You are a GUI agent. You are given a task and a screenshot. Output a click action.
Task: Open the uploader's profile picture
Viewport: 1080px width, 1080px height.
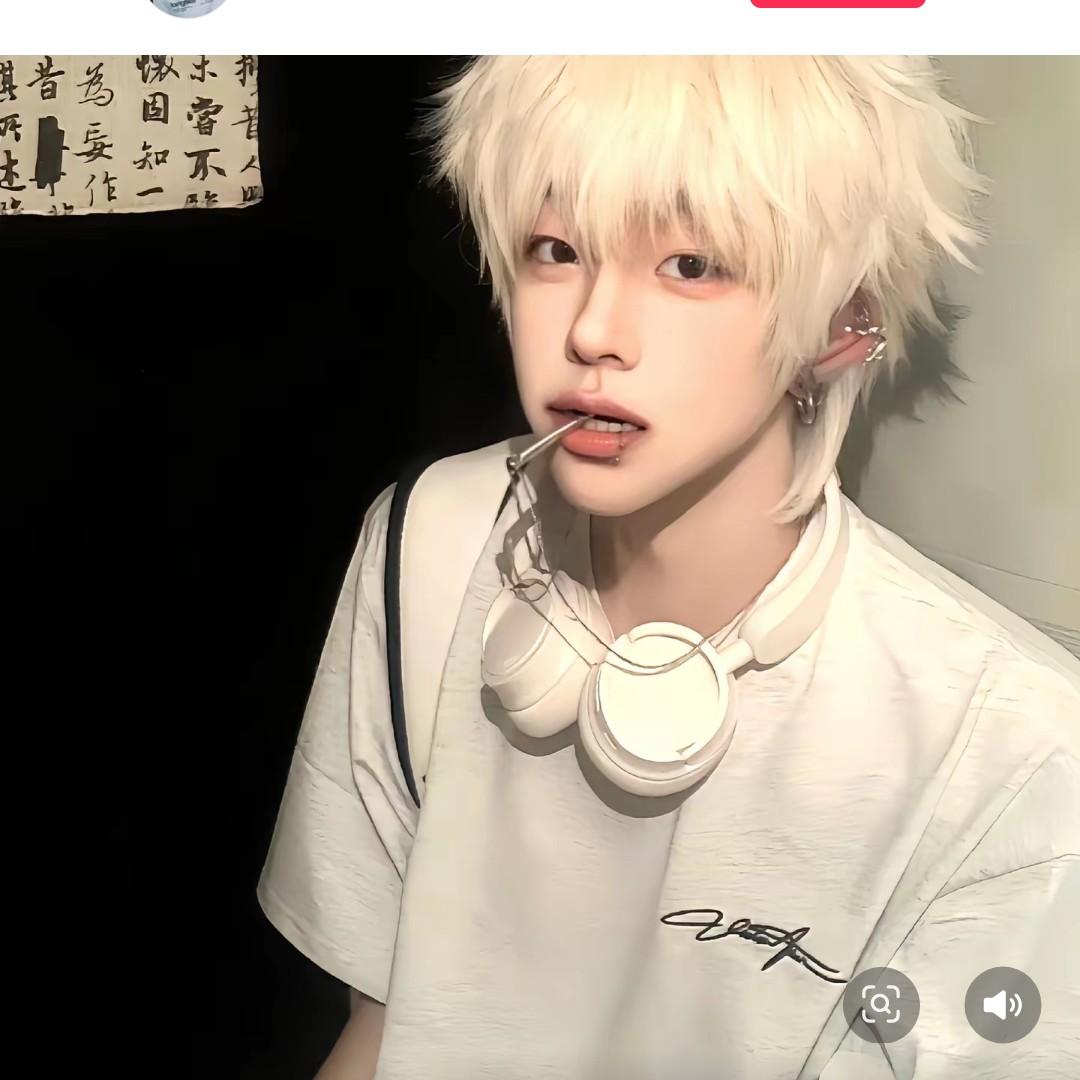(x=187, y=7)
